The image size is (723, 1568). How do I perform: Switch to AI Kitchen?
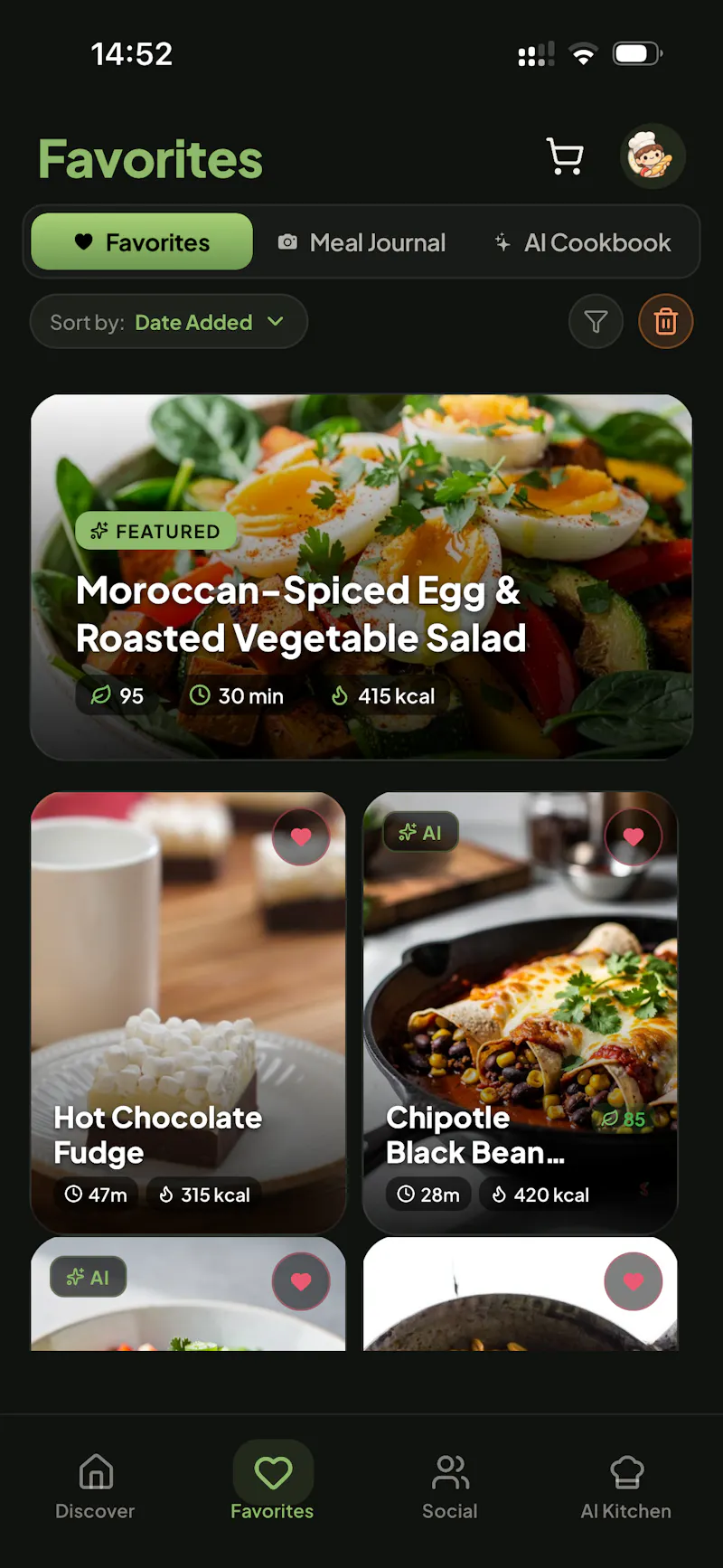point(626,1487)
